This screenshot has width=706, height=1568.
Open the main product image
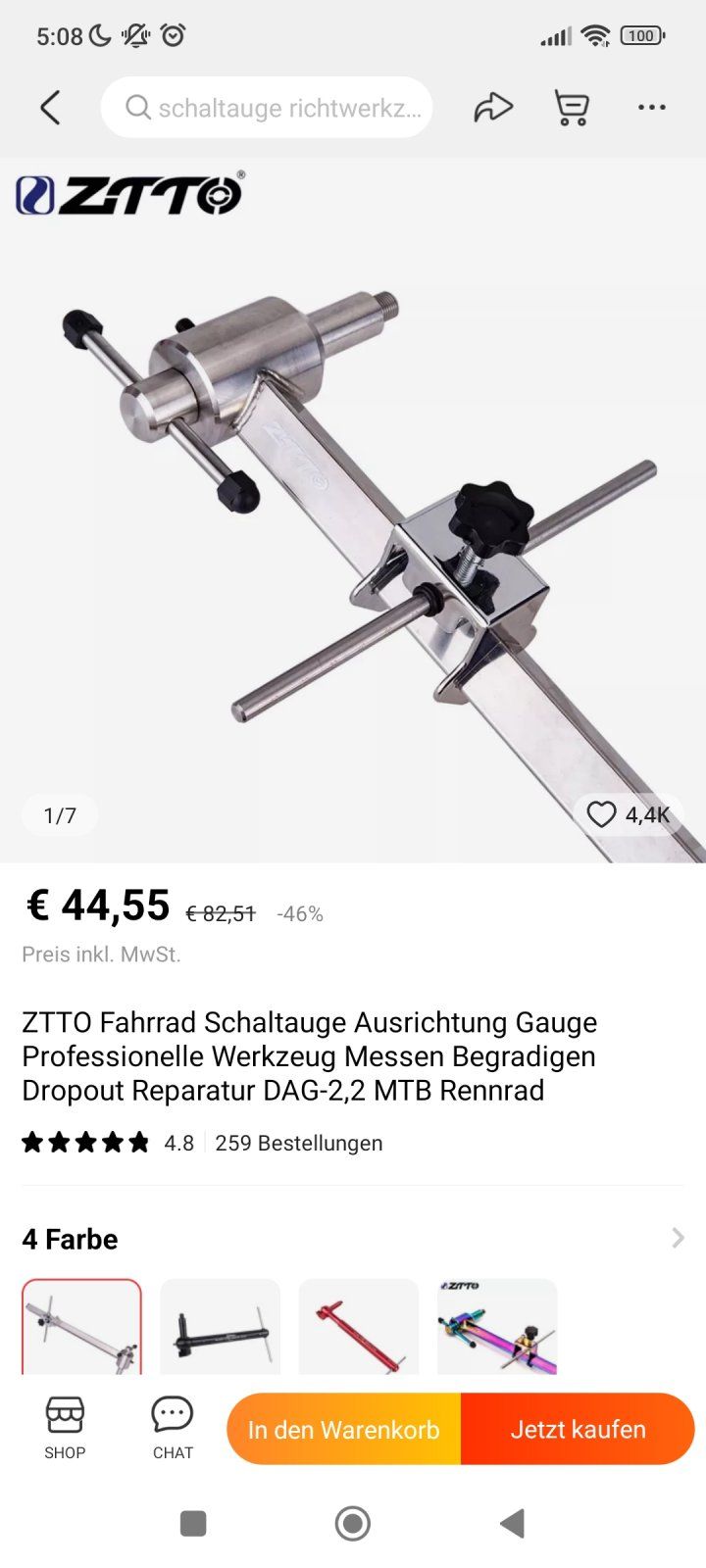(x=353, y=510)
